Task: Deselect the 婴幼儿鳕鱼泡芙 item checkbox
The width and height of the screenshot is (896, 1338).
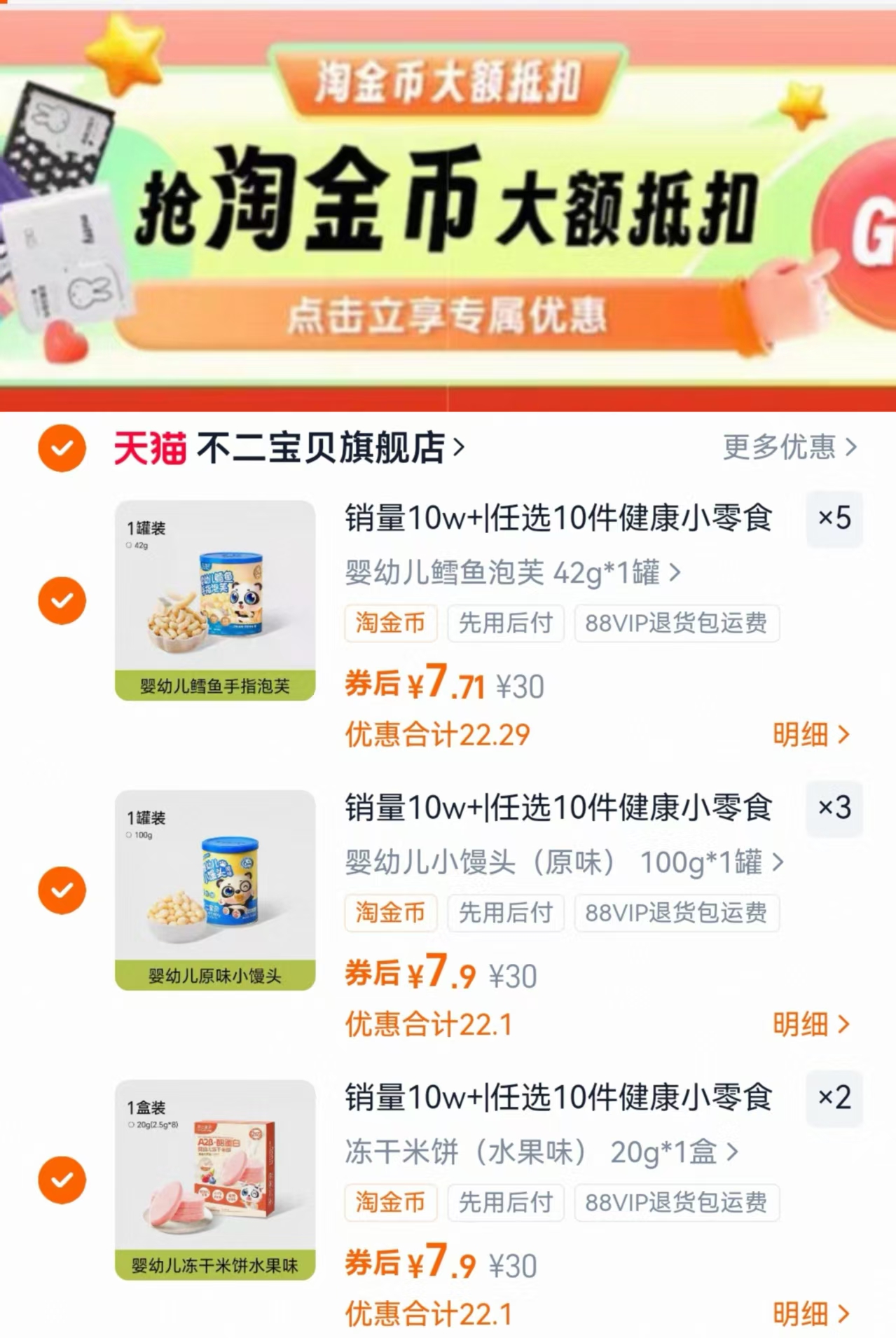Action: pos(62,599)
